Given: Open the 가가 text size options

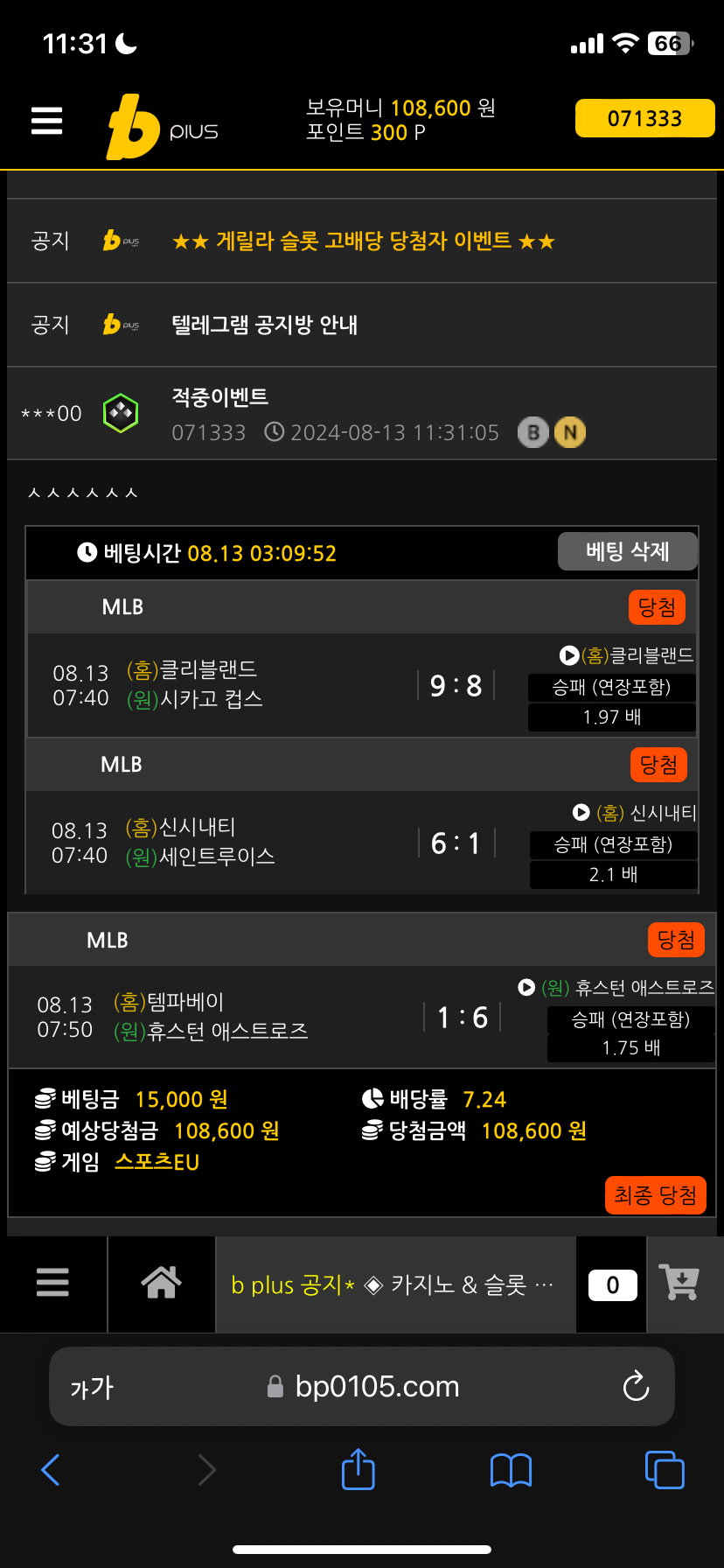Looking at the screenshot, I should click(x=92, y=1387).
